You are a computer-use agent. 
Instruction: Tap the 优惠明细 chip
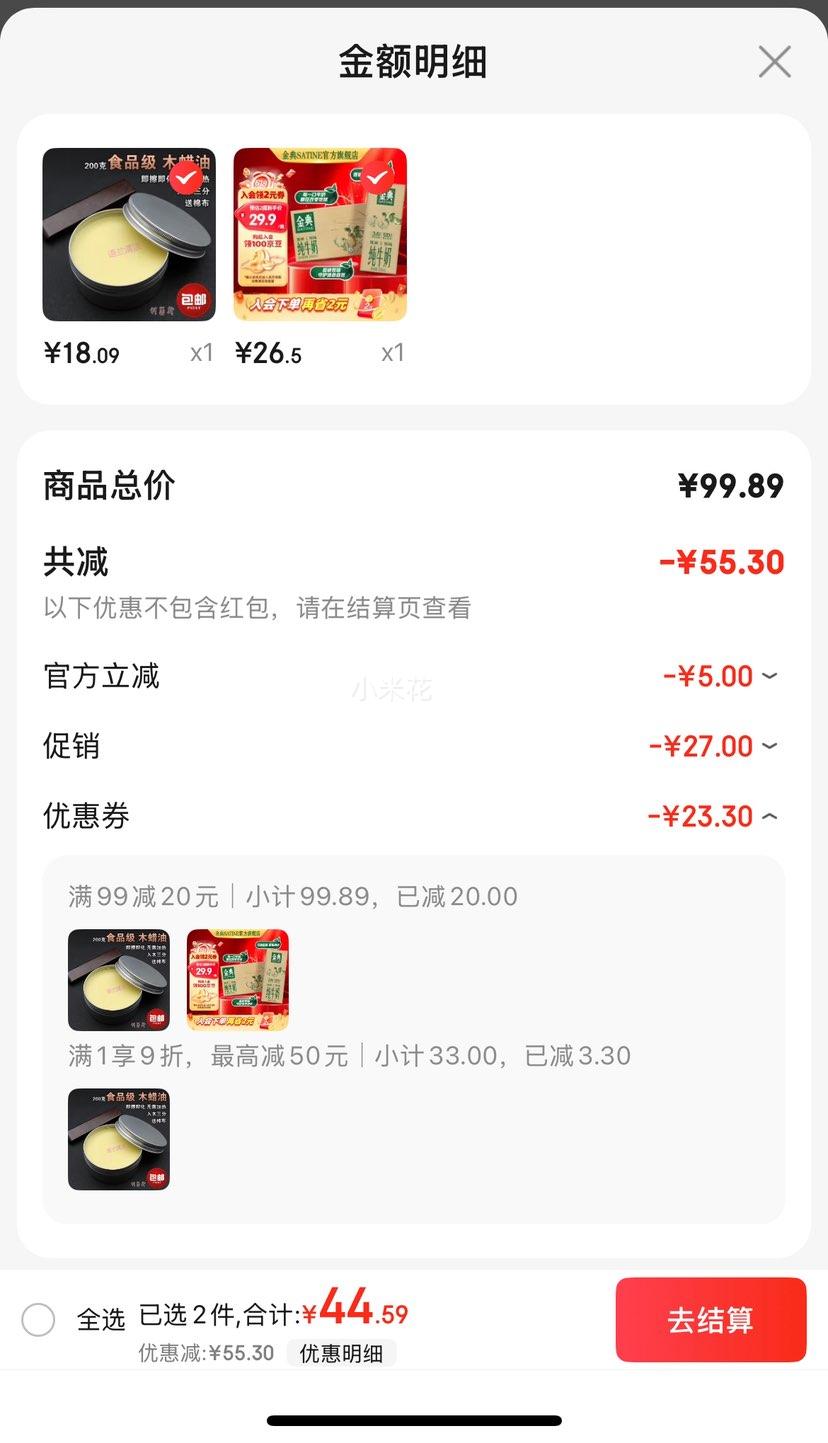341,1353
